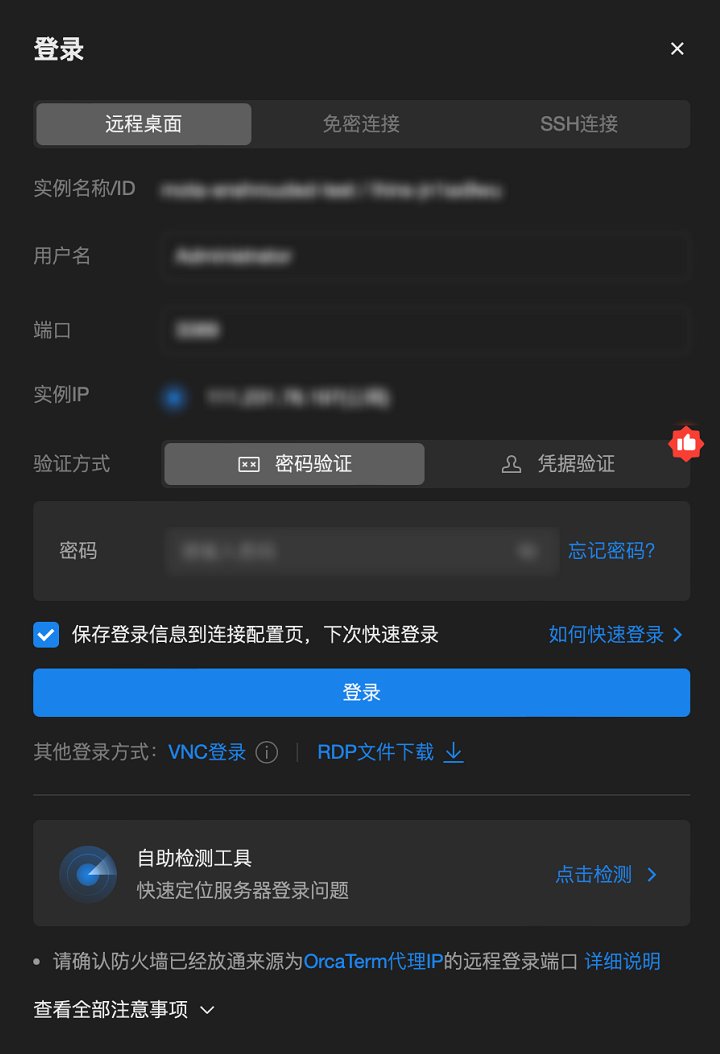Image resolution: width=720 pixels, height=1054 pixels.
Task: Select the 实例IP radio option
Action: 175,398
